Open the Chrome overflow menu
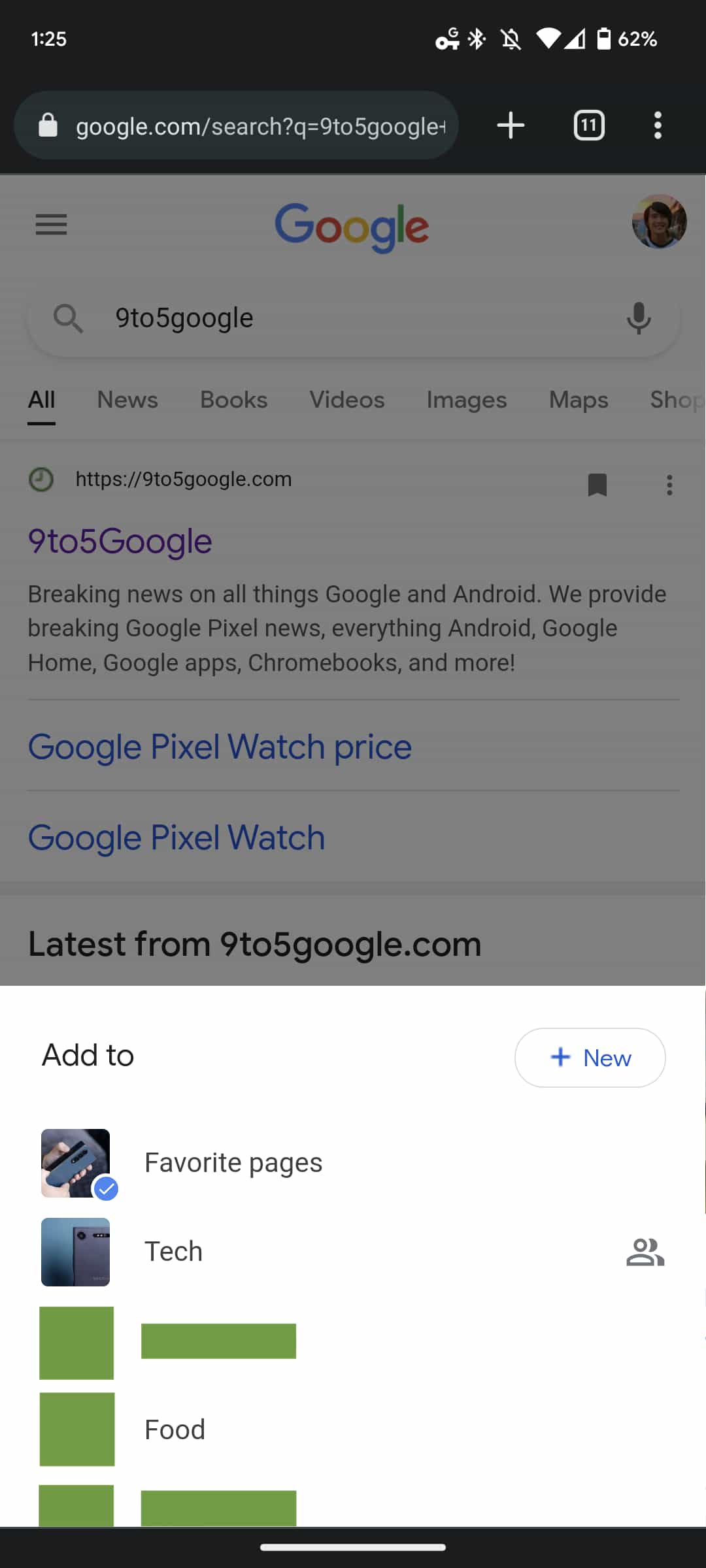The height and width of the screenshot is (1568, 706). point(658,125)
